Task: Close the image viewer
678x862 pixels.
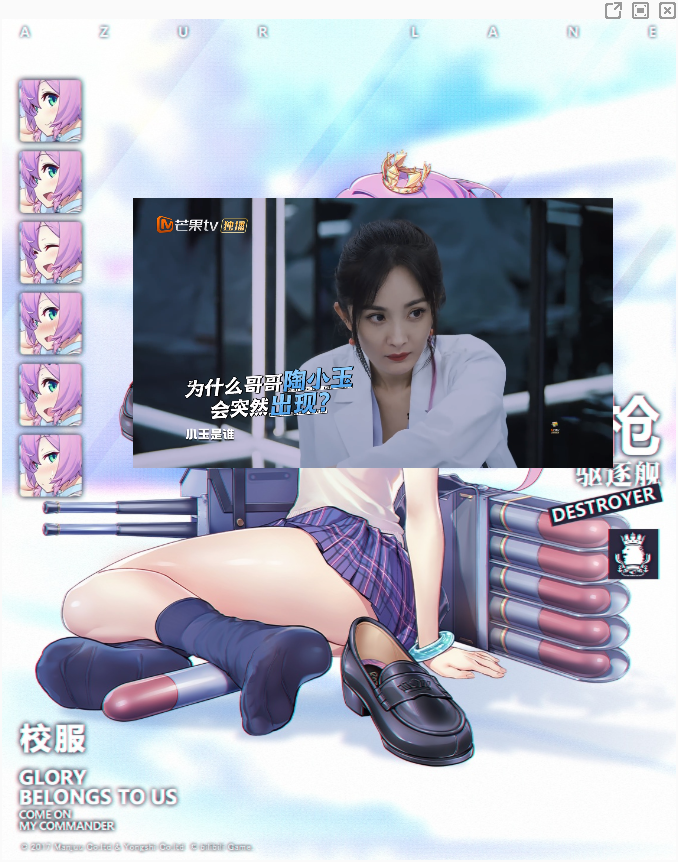Action: click(x=667, y=11)
